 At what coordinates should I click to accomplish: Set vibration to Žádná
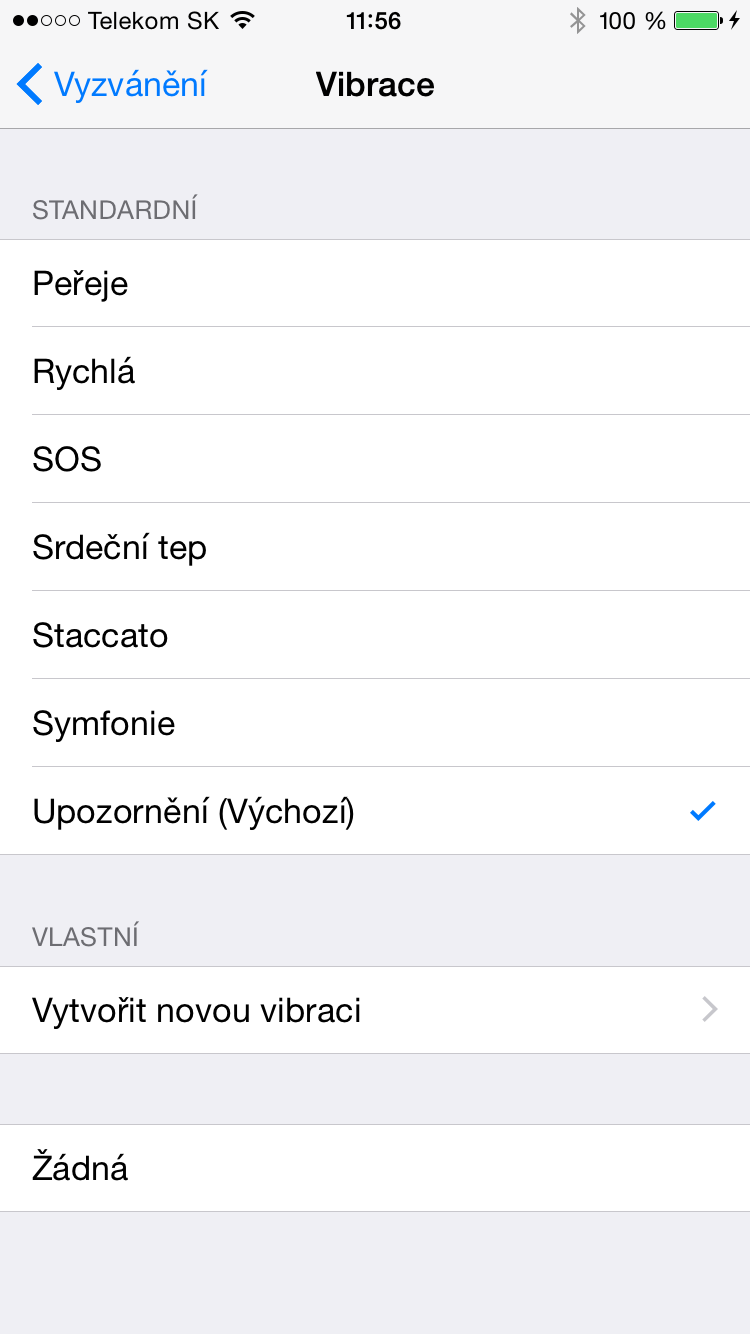375,1168
